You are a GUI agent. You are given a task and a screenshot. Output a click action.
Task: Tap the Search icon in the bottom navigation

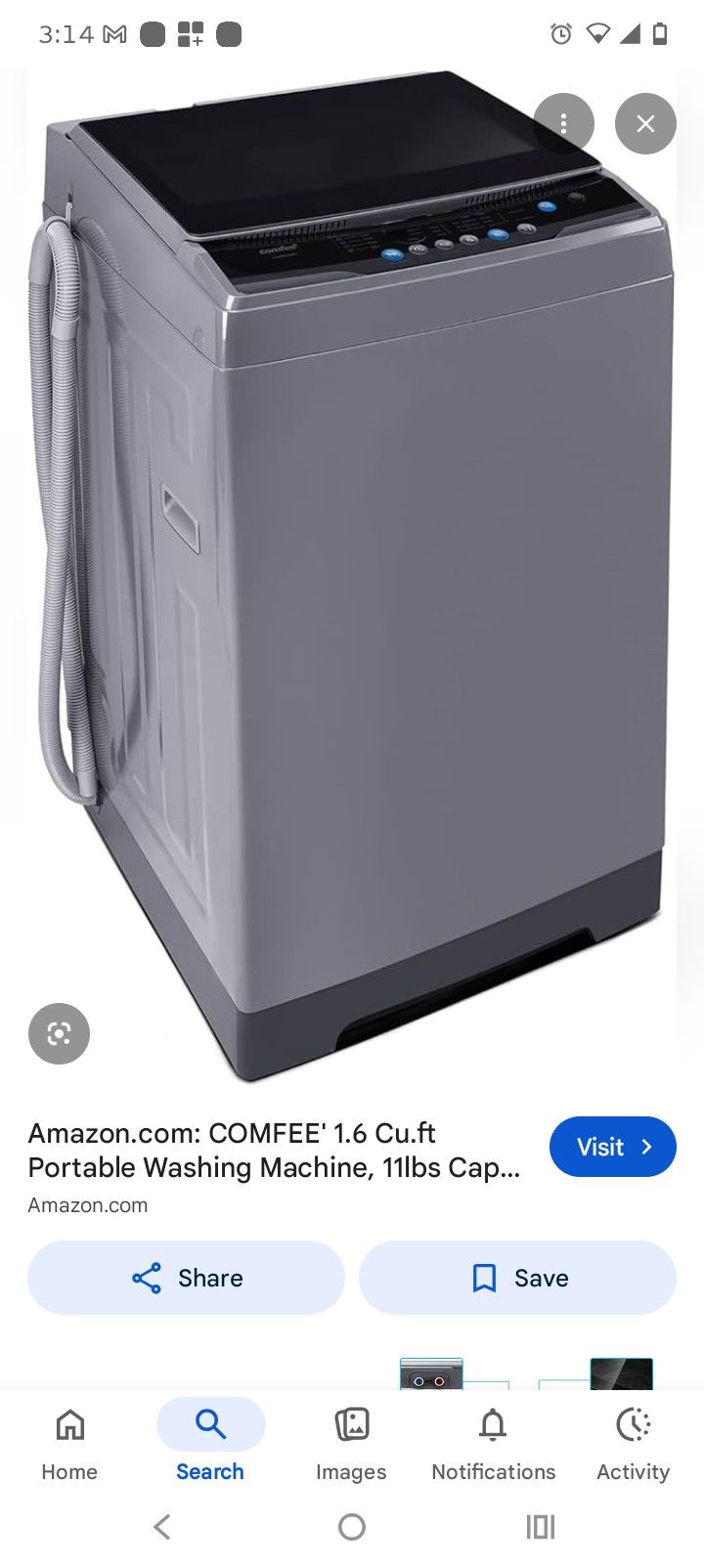(208, 1424)
